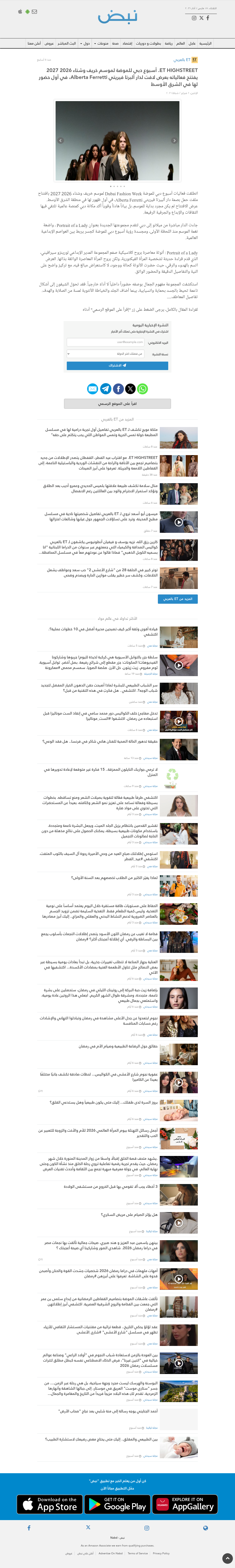Screen dimensions: 235x1568
Task: Focus the newsletter email address field
Action: [105, 342]
